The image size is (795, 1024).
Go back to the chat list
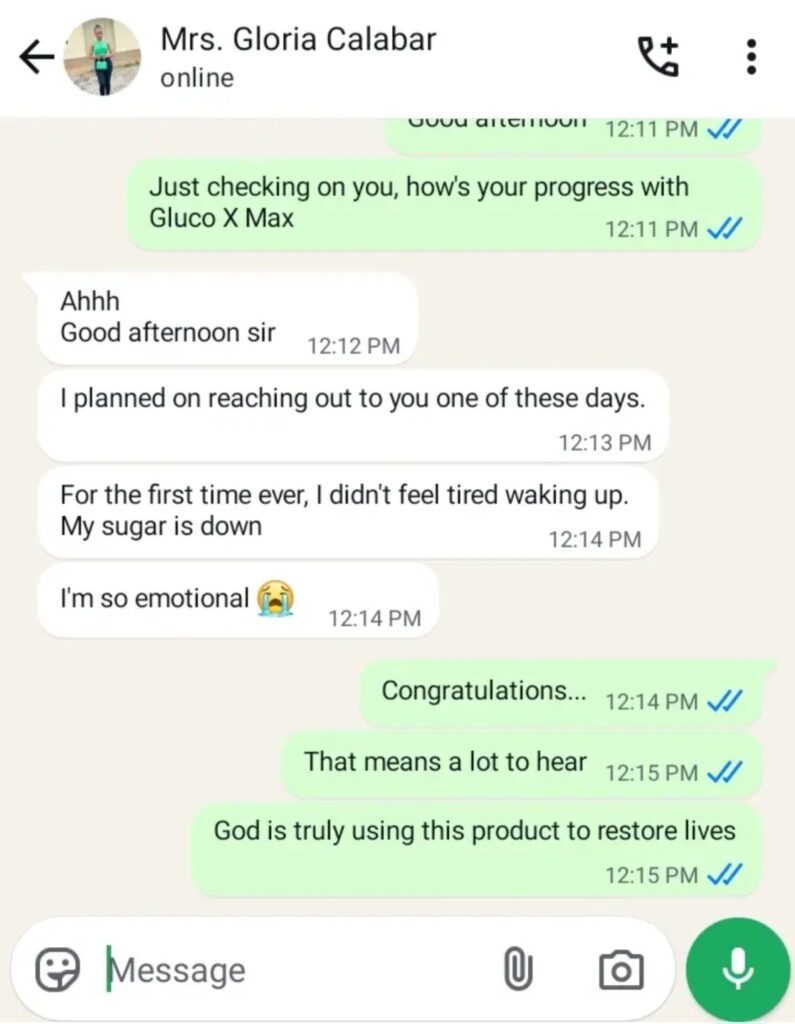[x=36, y=58]
